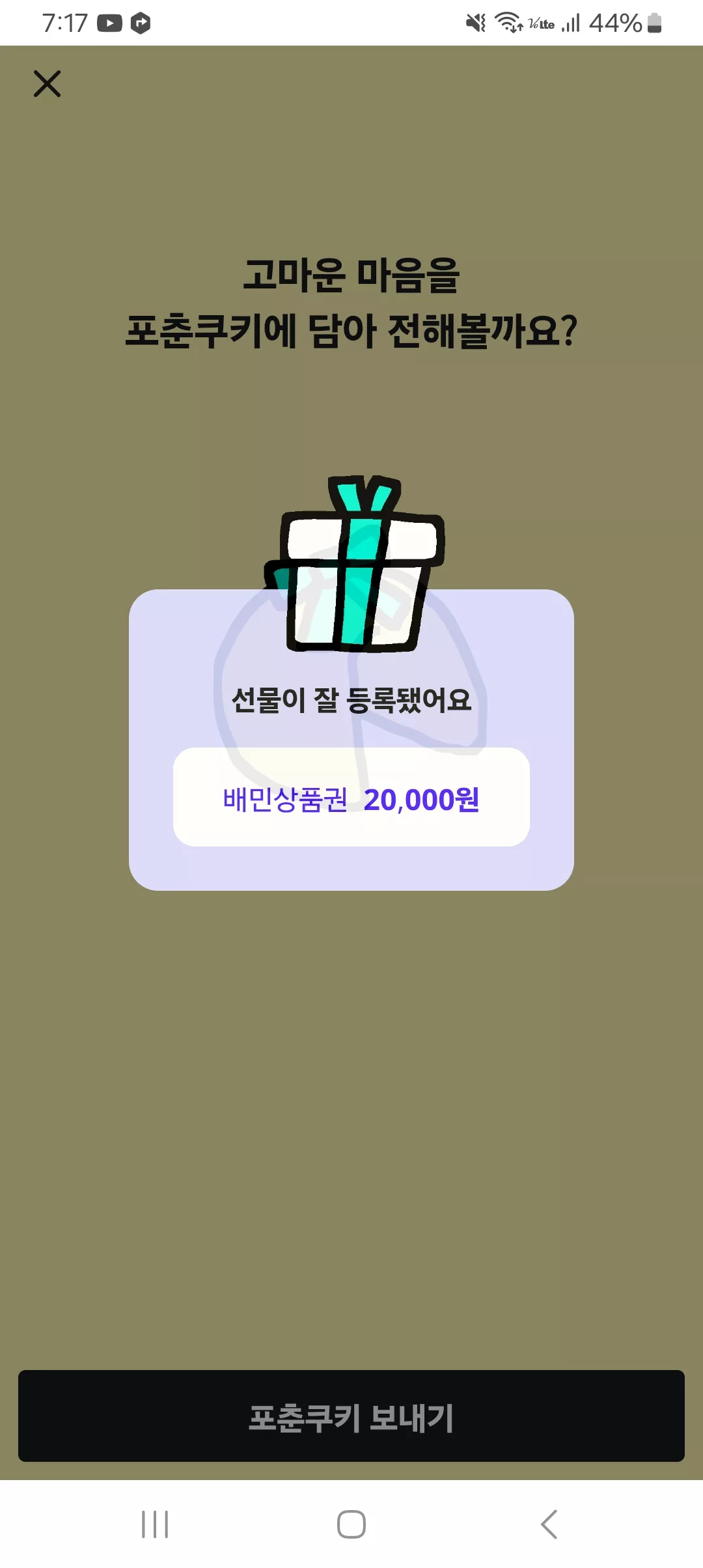
Task: Close the gift registration screen
Action: click(x=47, y=84)
